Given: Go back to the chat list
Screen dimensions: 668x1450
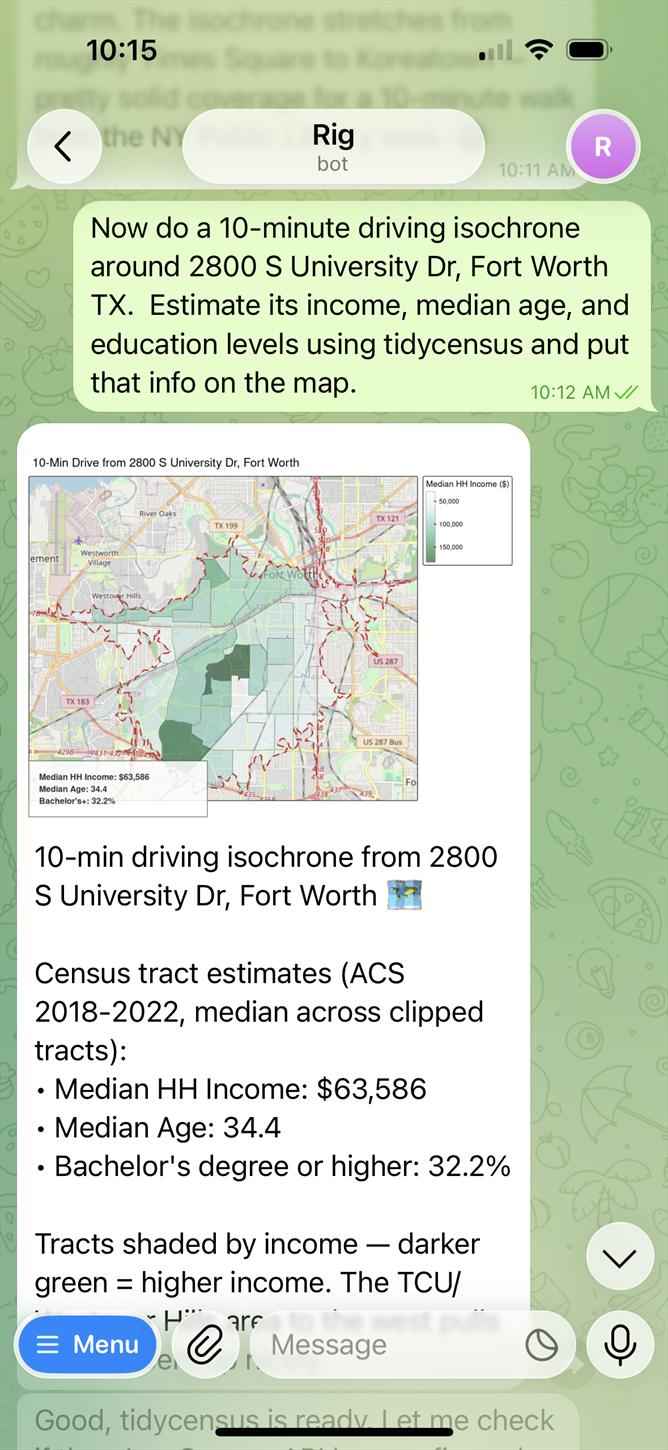Looking at the screenshot, I should (64, 147).
